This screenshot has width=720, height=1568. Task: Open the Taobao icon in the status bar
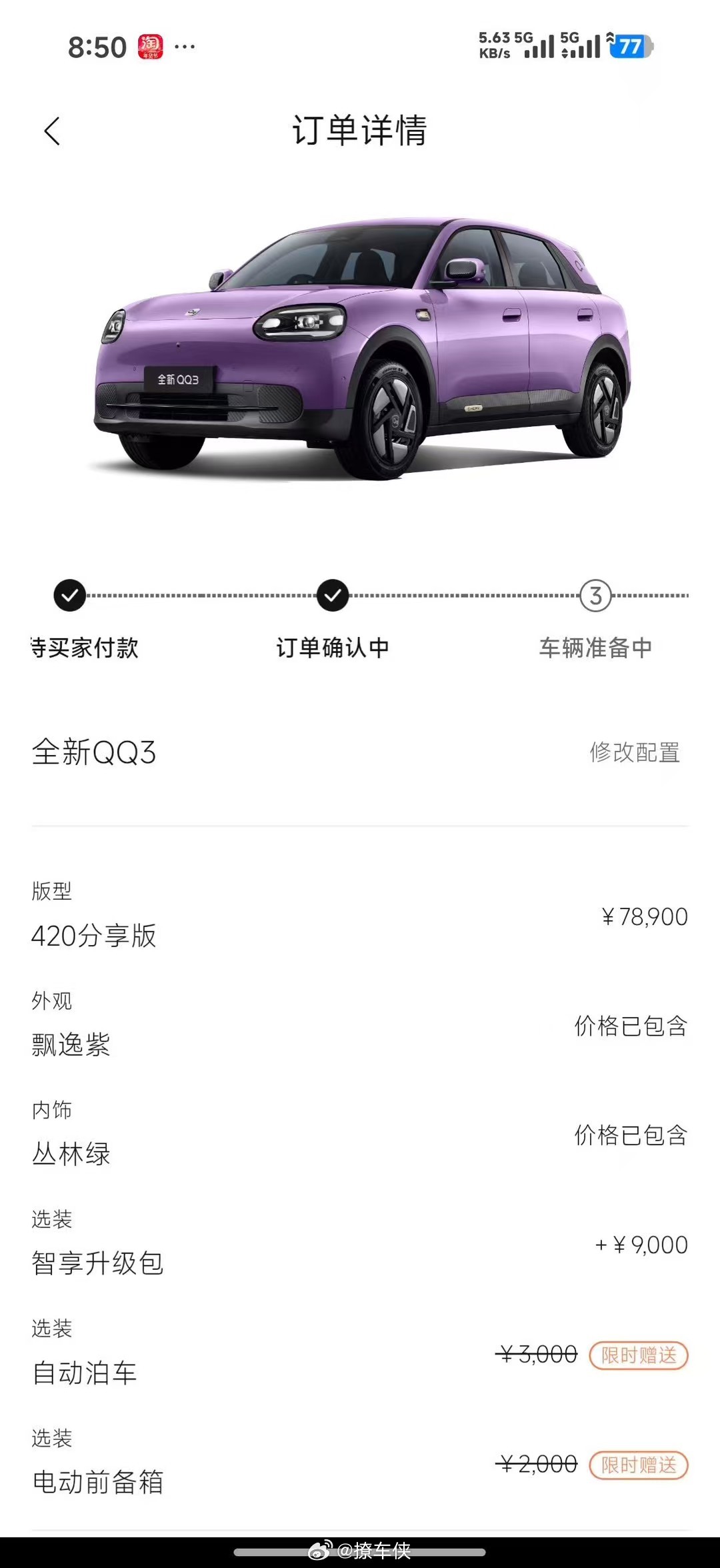(x=152, y=46)
